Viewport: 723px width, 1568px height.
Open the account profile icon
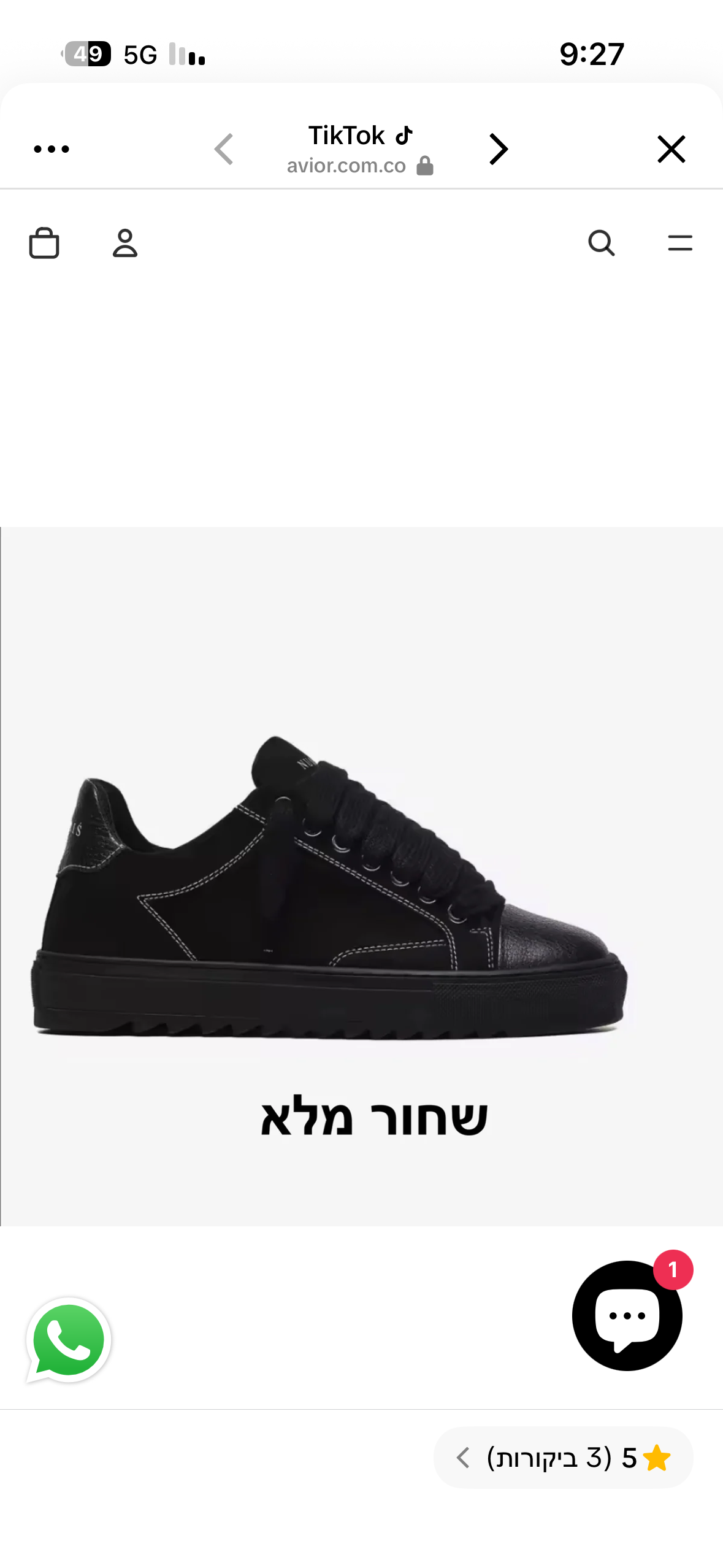pos(125,244)
